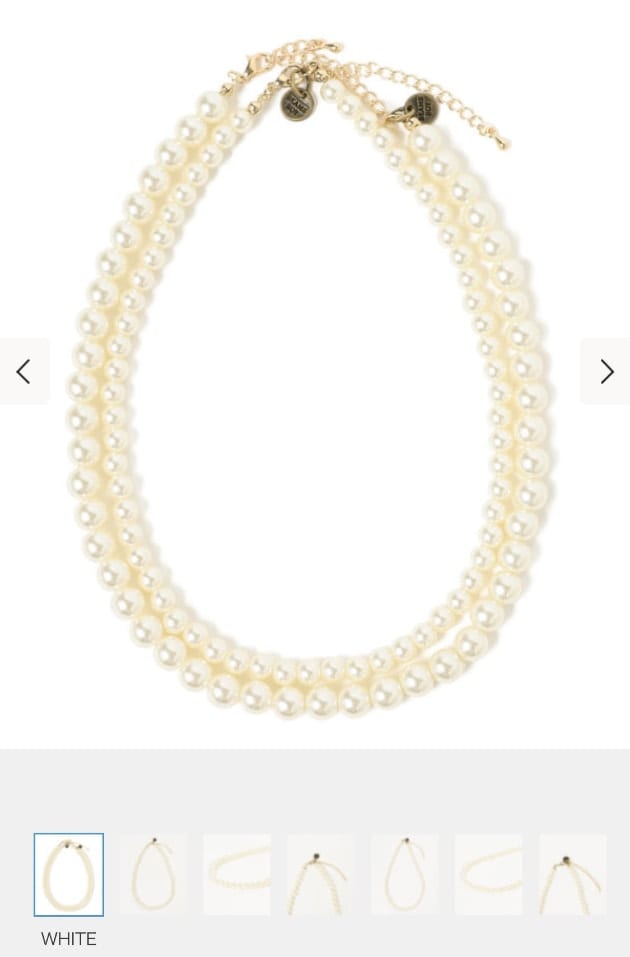Open the seventh thumbnail image
The image size is (630, 957).
(573, 875)
